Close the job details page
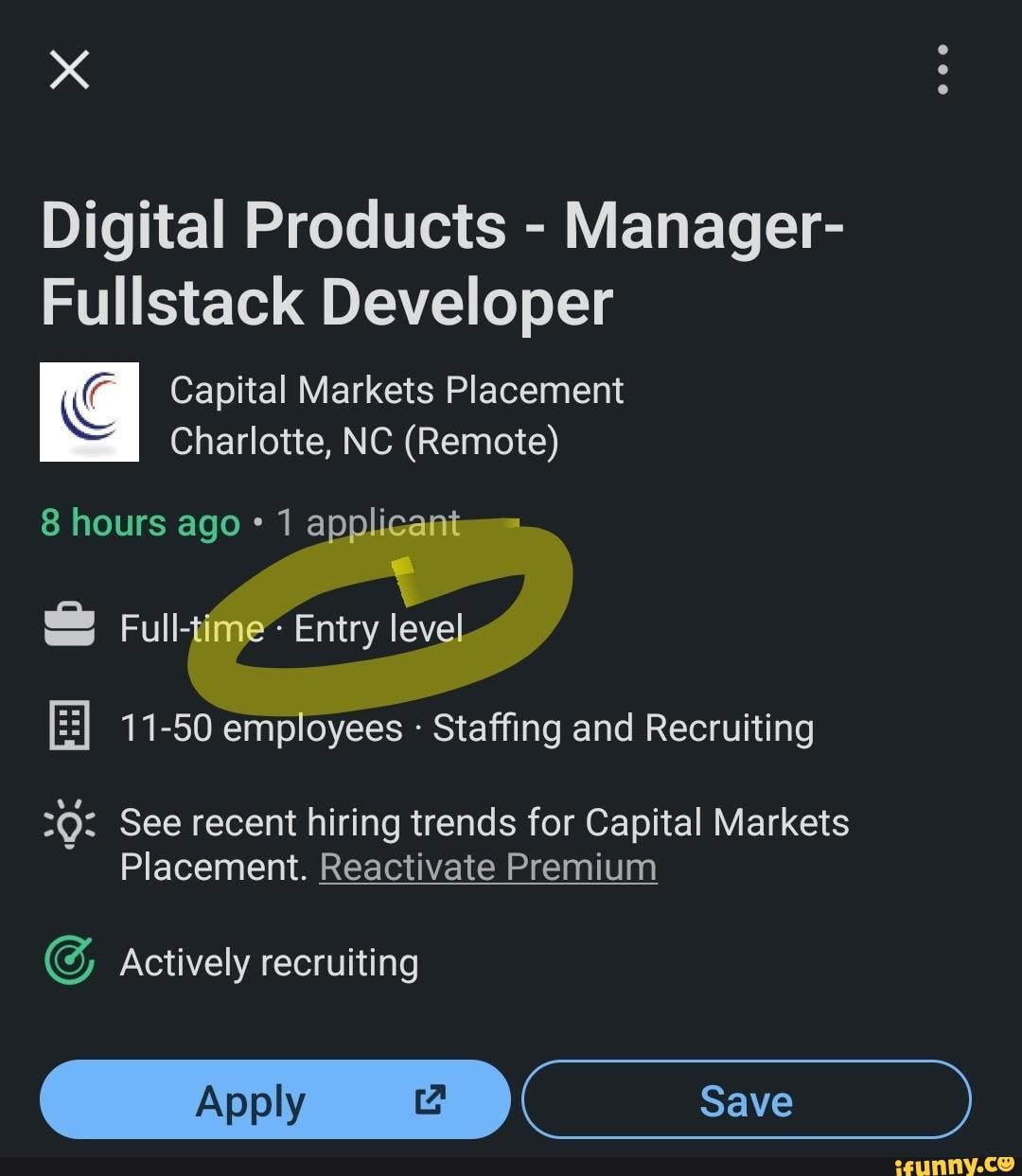The height and width of the screenshot is (1176, 1022). (69, 70)
